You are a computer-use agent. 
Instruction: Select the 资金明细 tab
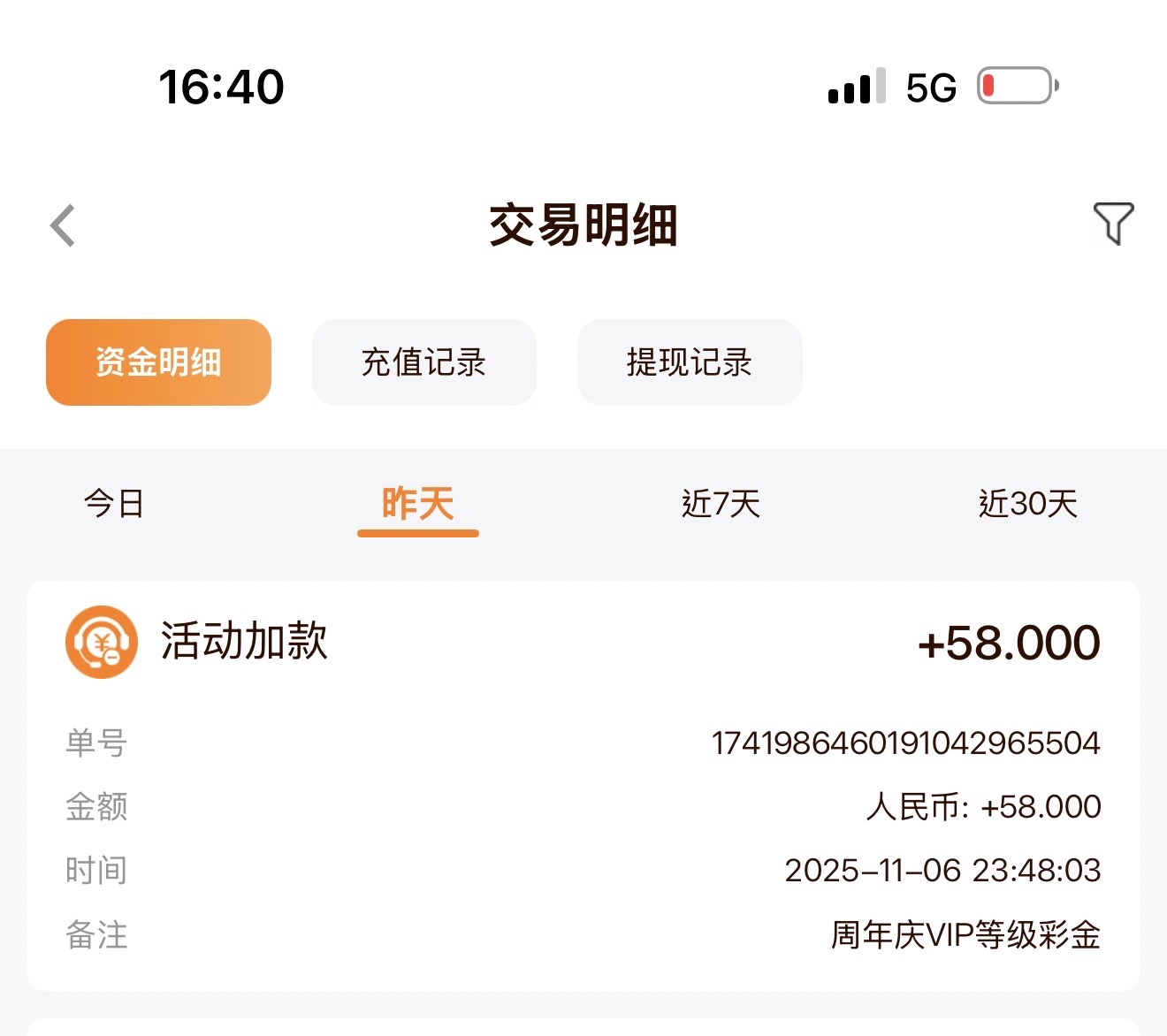[x=158, y=362]
